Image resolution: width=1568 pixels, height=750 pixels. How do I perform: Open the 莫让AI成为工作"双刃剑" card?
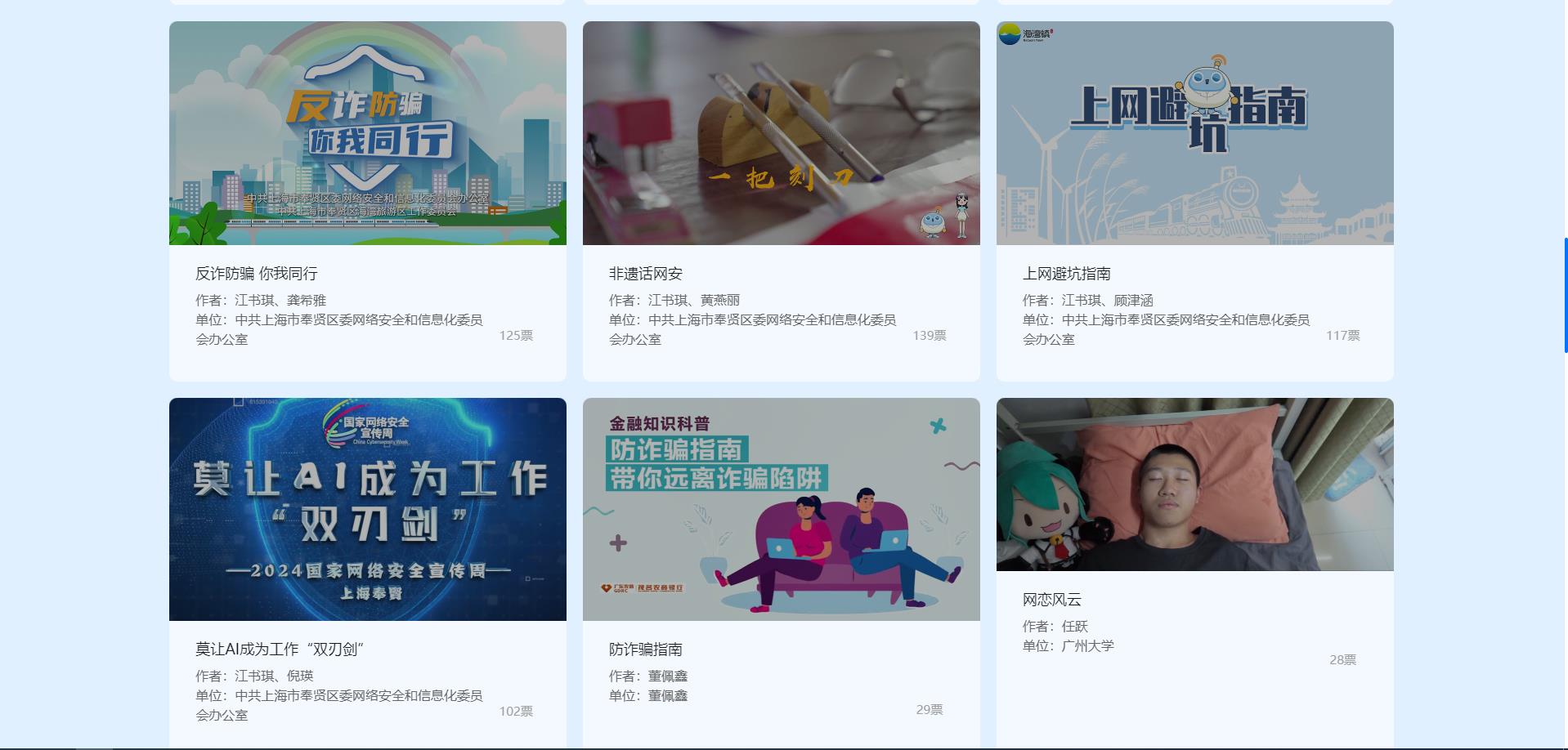coord(367,509)
